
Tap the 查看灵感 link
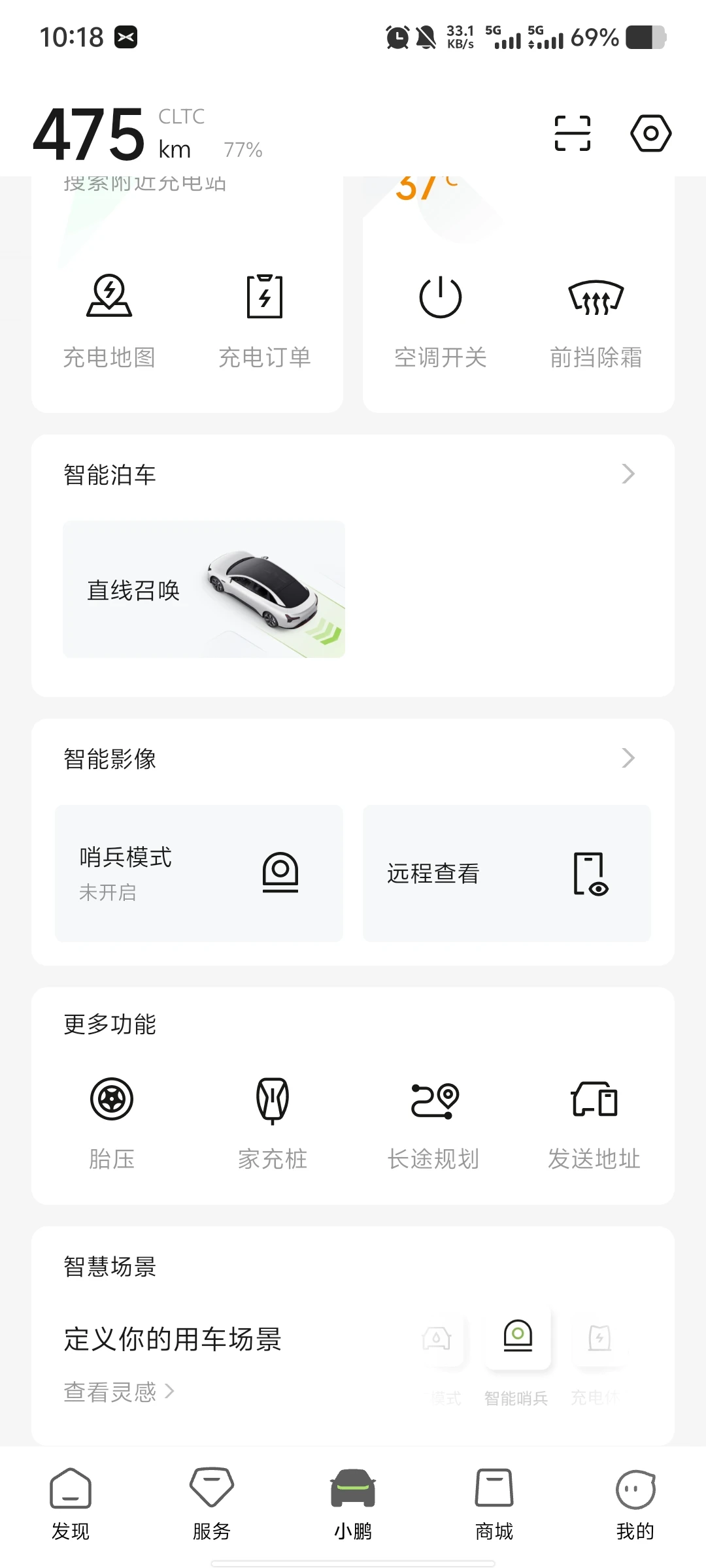pyautogui.click(x=118, y=1392)
